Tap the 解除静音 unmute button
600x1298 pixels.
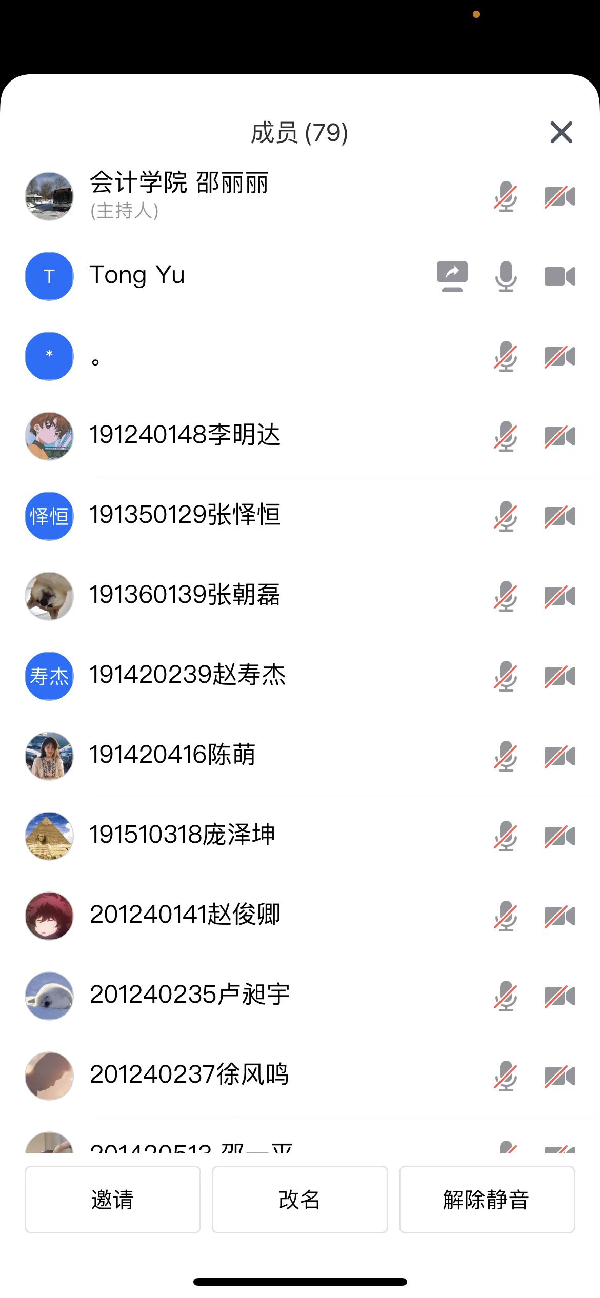(x=486, y=1199)
